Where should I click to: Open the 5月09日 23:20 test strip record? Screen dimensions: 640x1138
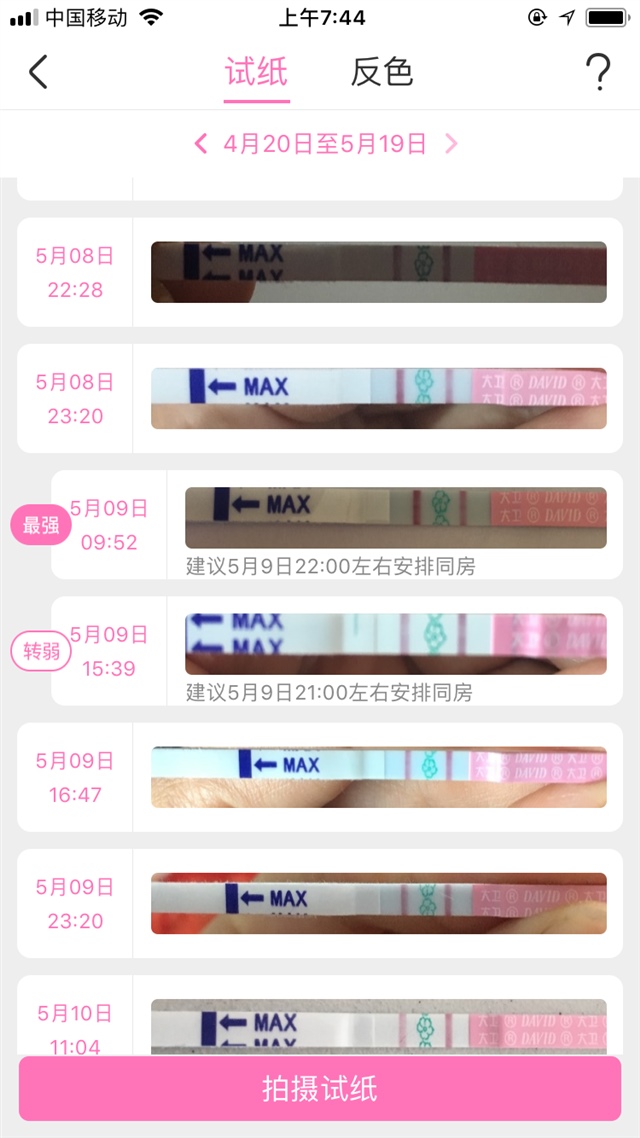pos(378,903)
